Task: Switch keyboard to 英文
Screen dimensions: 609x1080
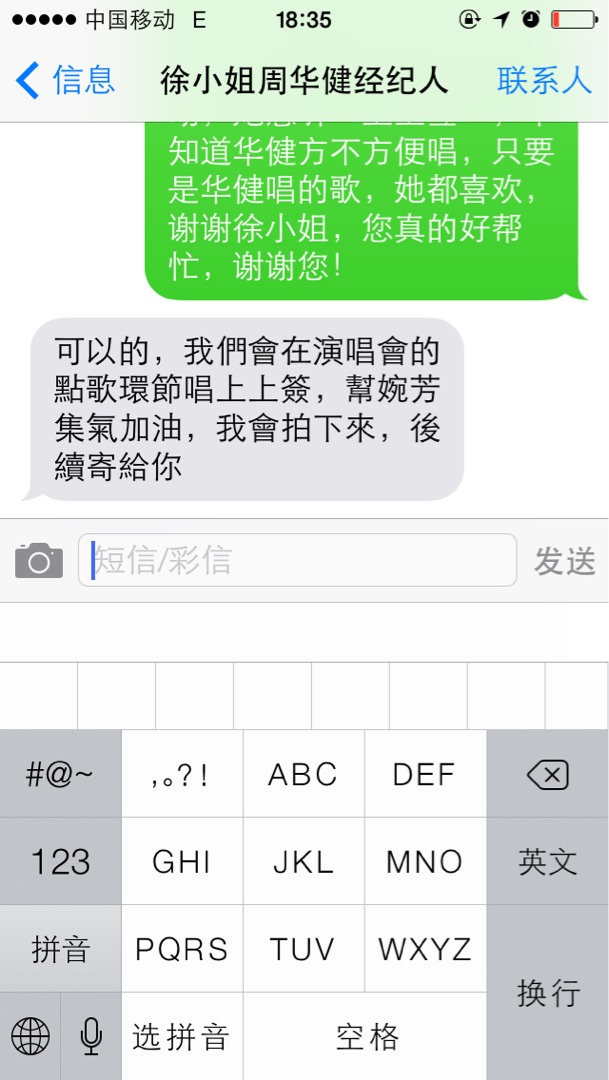Action: (x=547, y=861)
